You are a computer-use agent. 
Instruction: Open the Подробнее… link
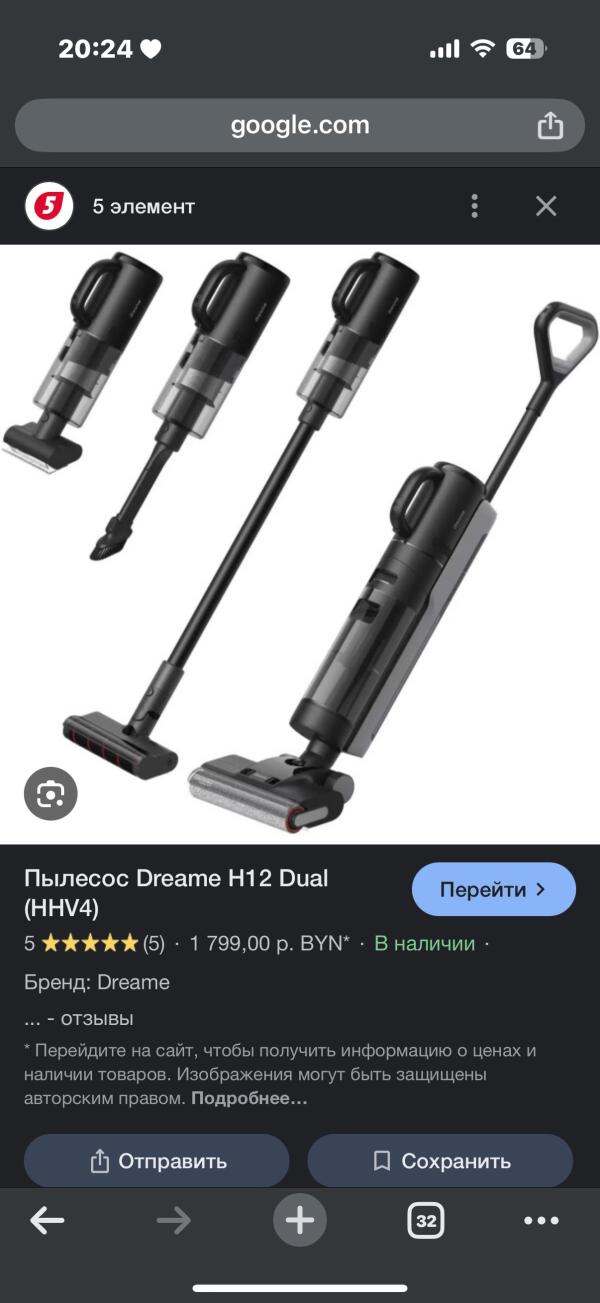(x=249, y=1098)
